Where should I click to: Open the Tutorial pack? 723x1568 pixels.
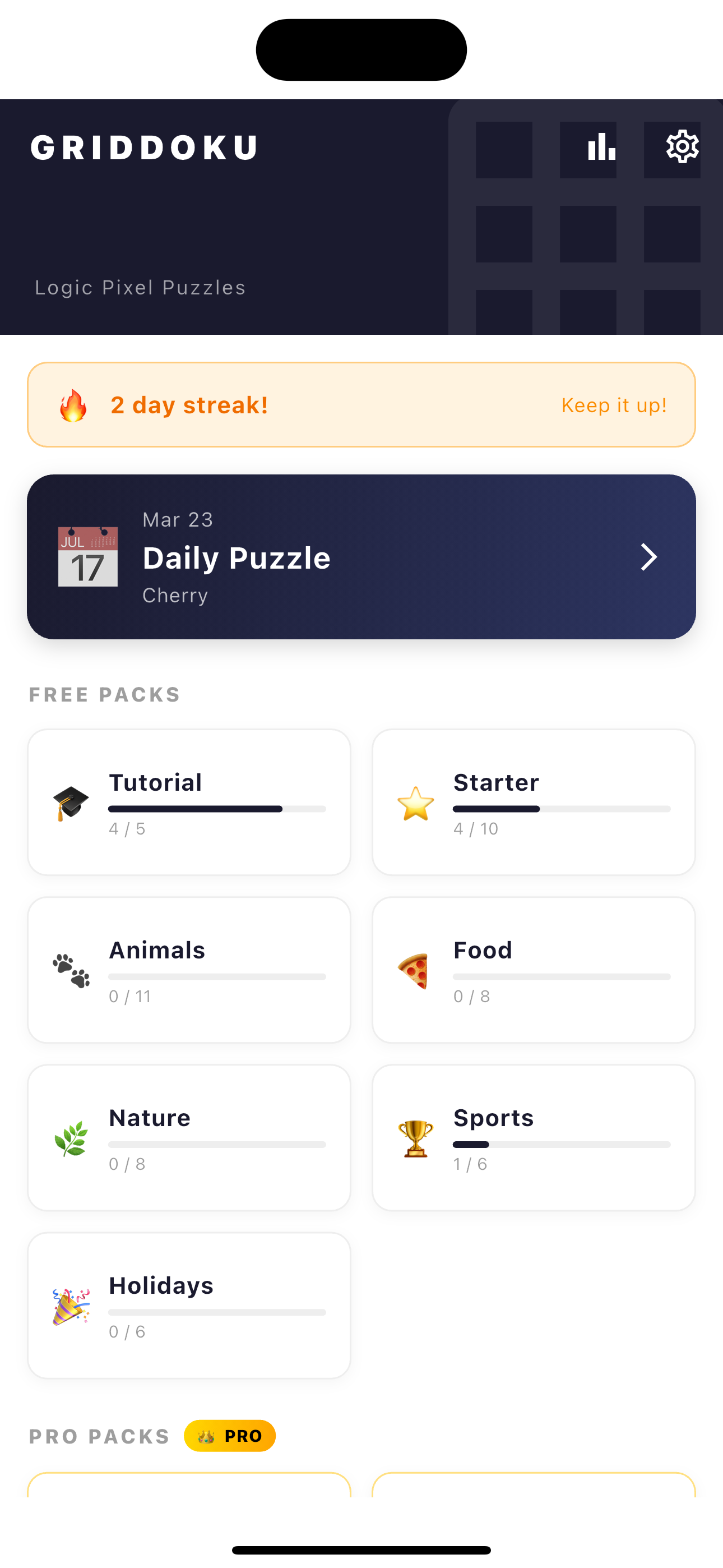point(189,803)
